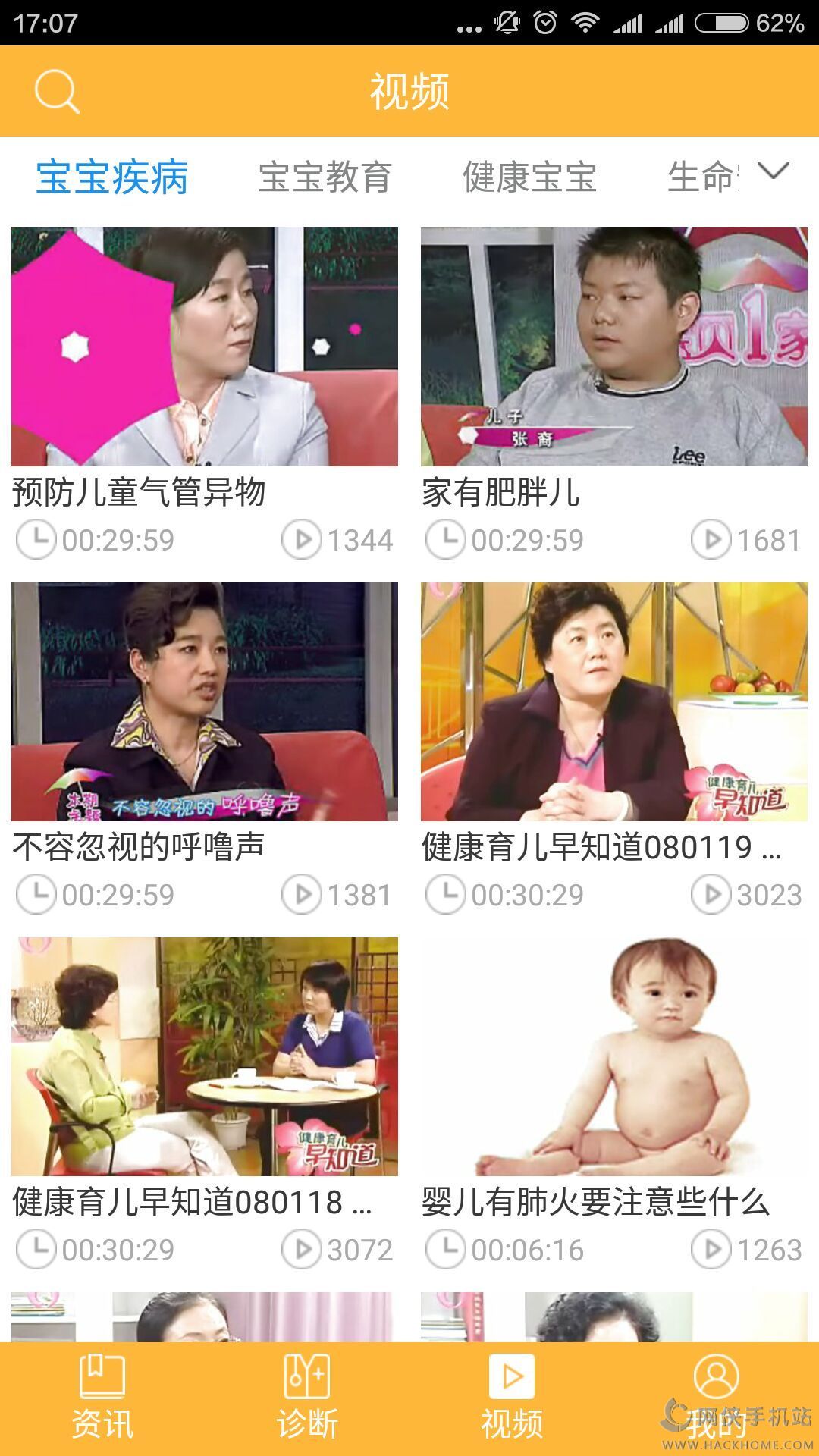Image resolution: width=819 pixels, height=1456 pixels.
Task: Open the 诊断 tab
Action: pos(307,1399)
